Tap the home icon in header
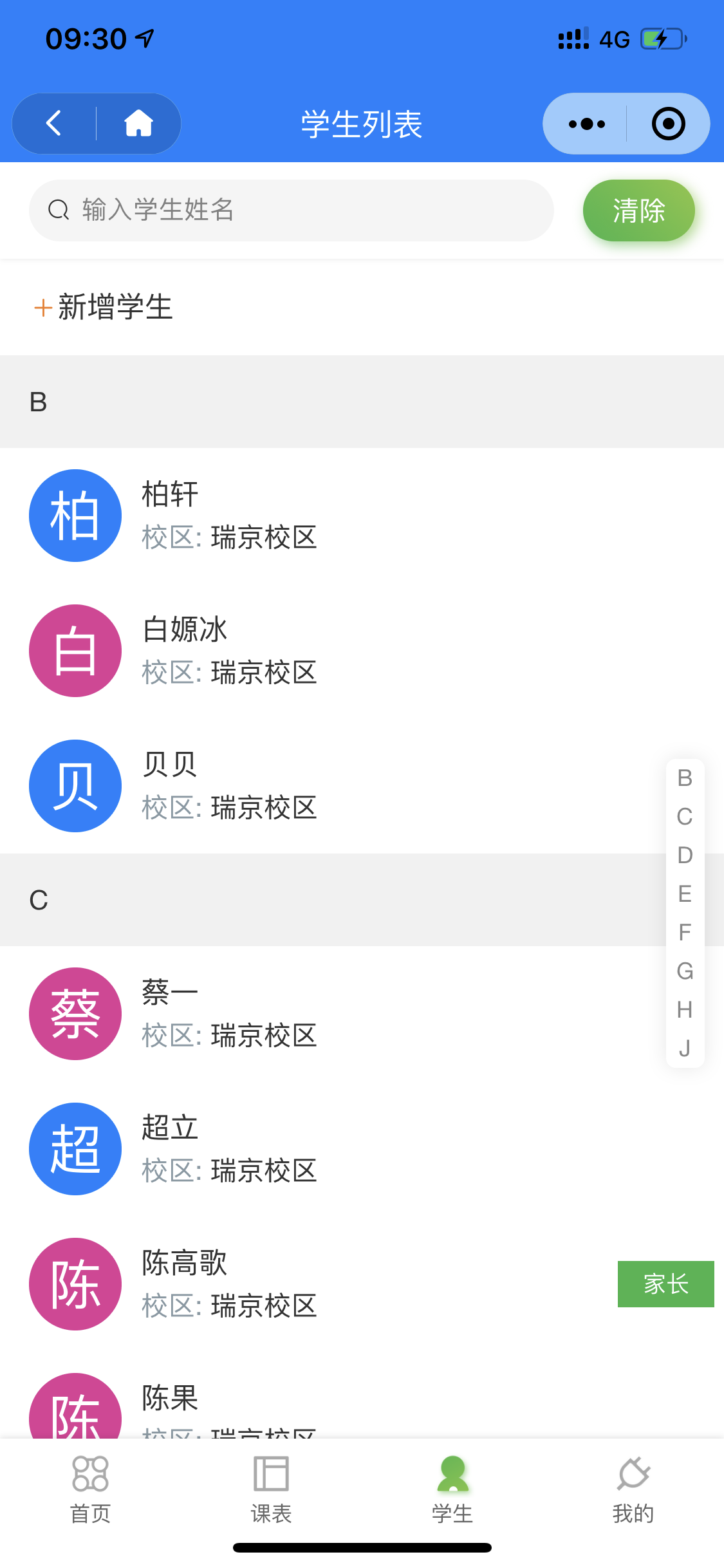The height and width of the screenshot is (1568, 724). coord(138,124)
